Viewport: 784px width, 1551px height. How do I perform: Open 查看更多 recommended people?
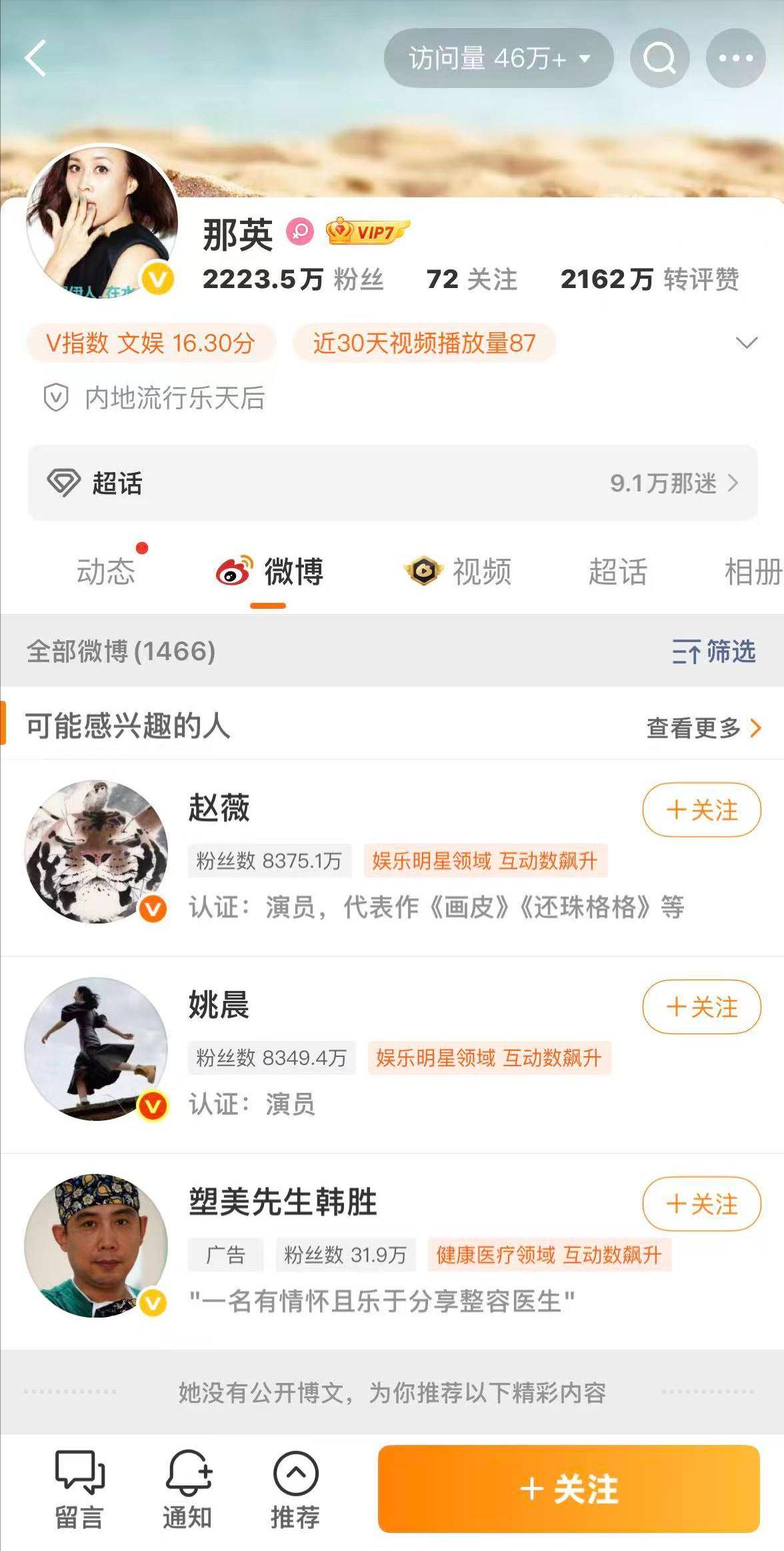(x=703, y=727)
